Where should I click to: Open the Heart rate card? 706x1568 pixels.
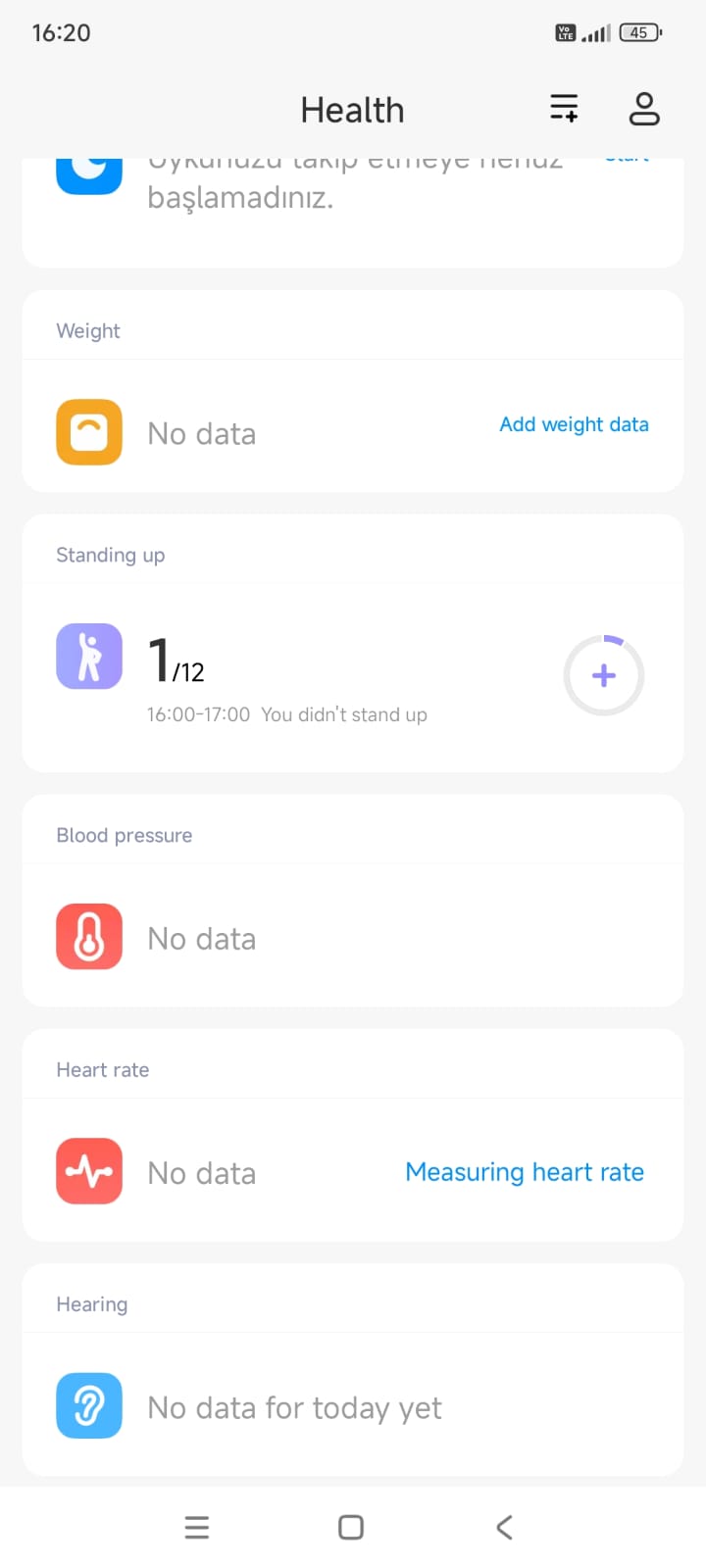(x=353, y=1135)
